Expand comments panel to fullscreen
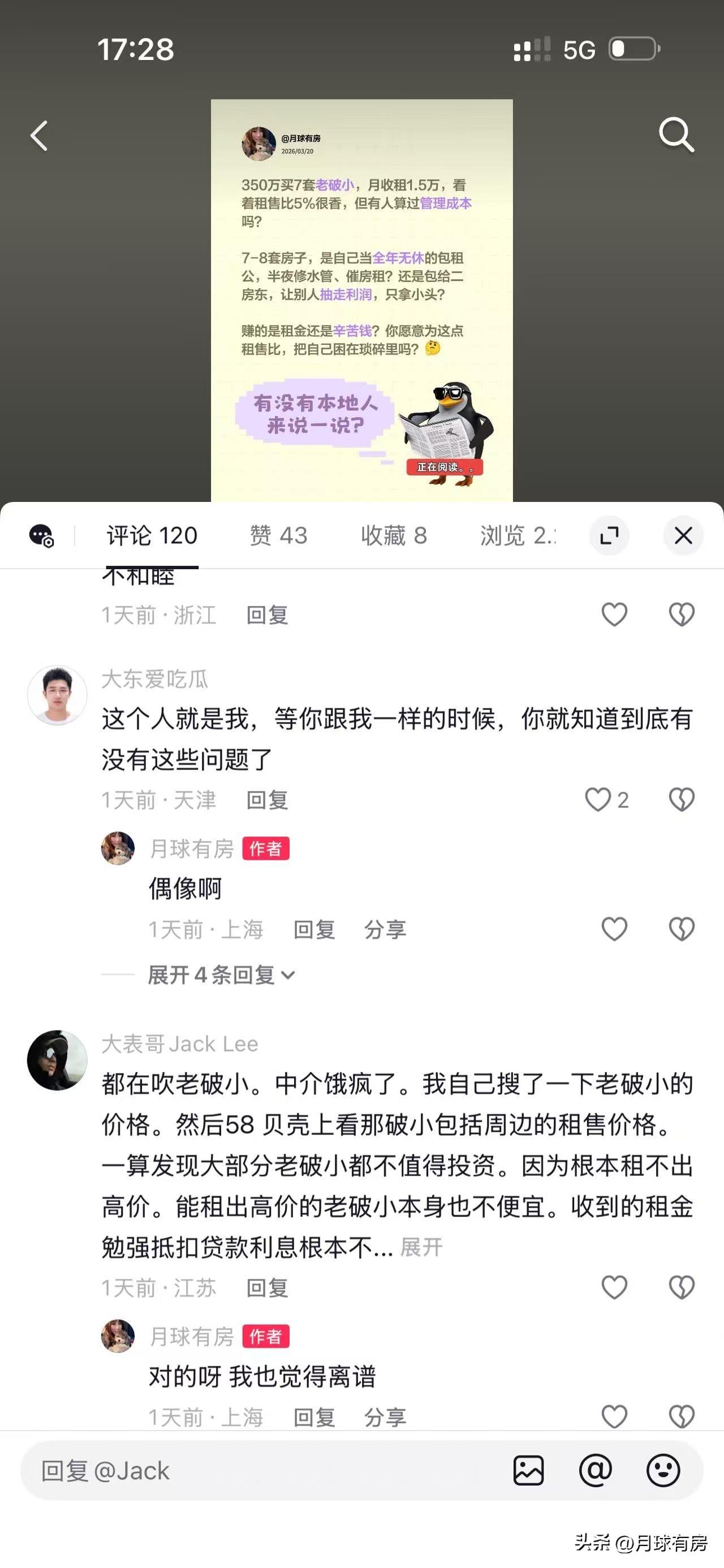This screenshot has height=1568, width=724. point(610,535)
